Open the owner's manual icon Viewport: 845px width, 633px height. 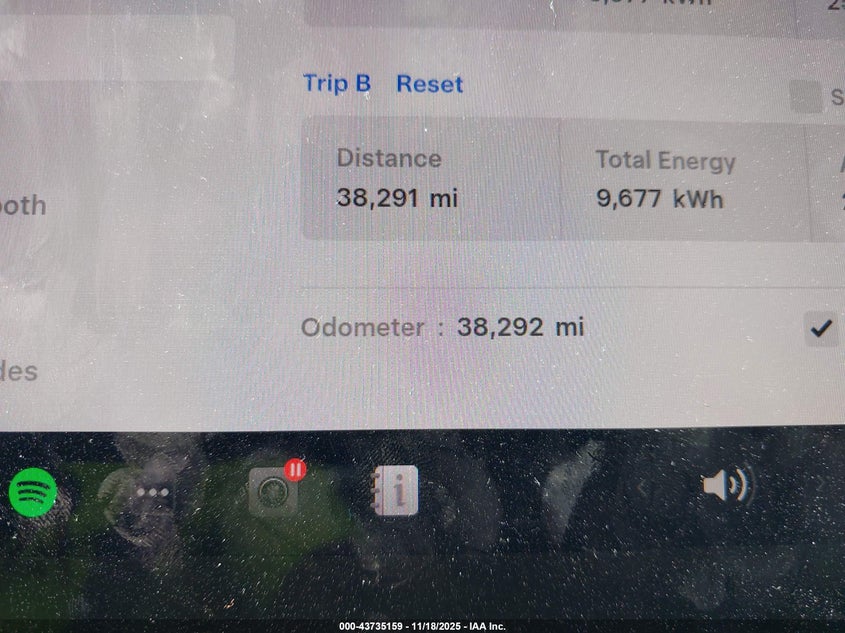click(395, 491)
